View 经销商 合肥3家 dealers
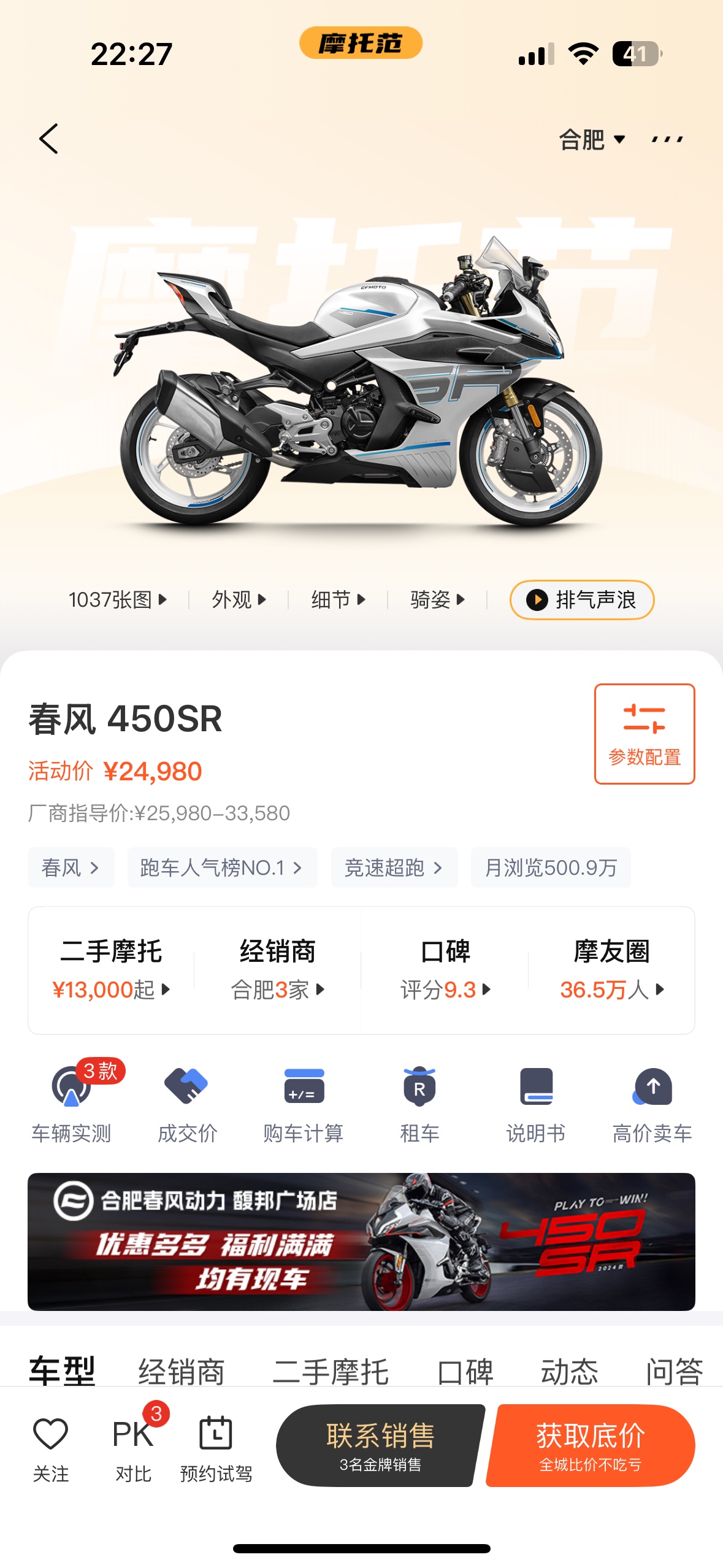Viewport: 723px width, 1568px height. point(278,970)
